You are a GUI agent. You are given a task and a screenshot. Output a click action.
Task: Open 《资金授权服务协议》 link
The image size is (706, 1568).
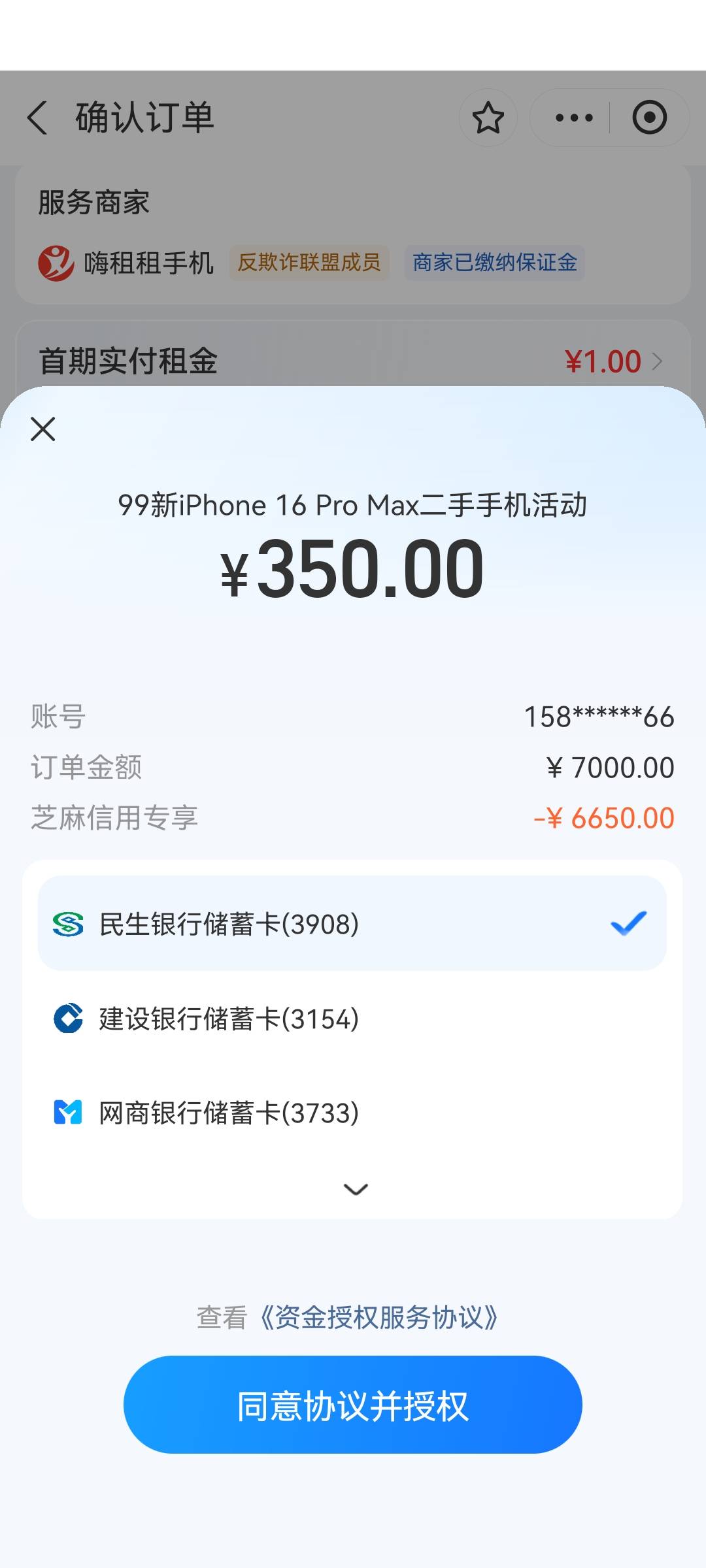click(x=379, y=1318)
